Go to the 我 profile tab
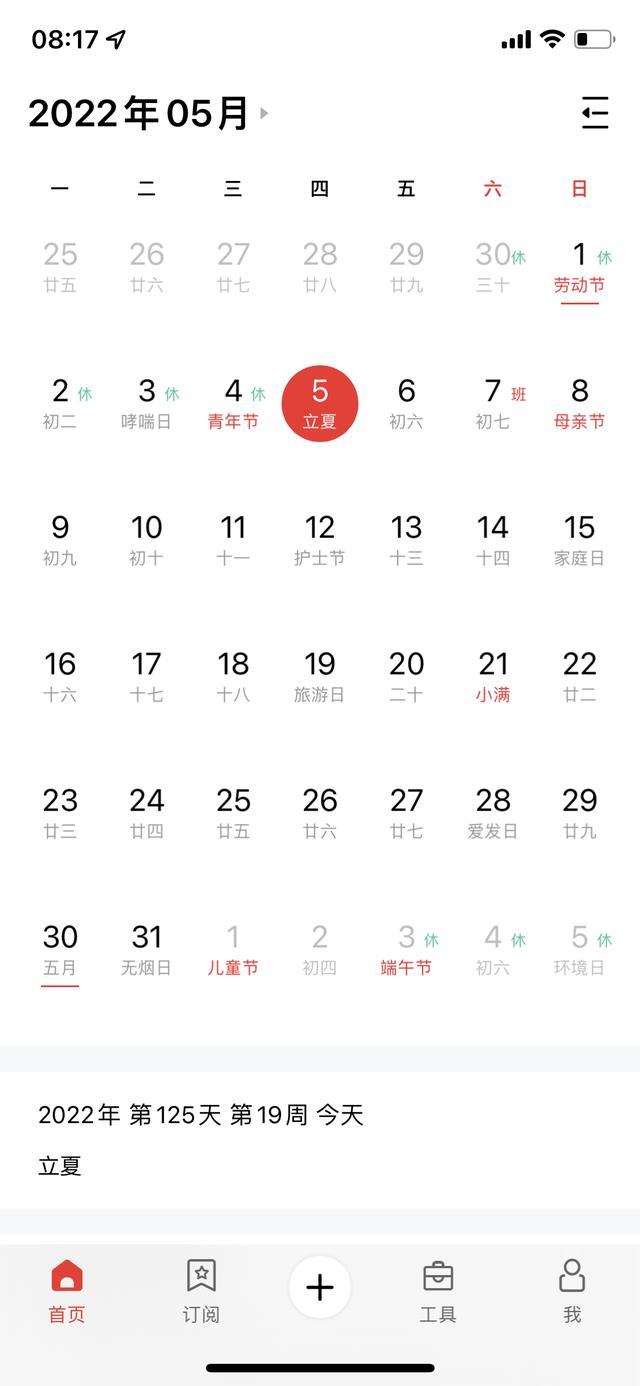Viewport: 640px width, 1386px height. click(x=572, y=1291)
